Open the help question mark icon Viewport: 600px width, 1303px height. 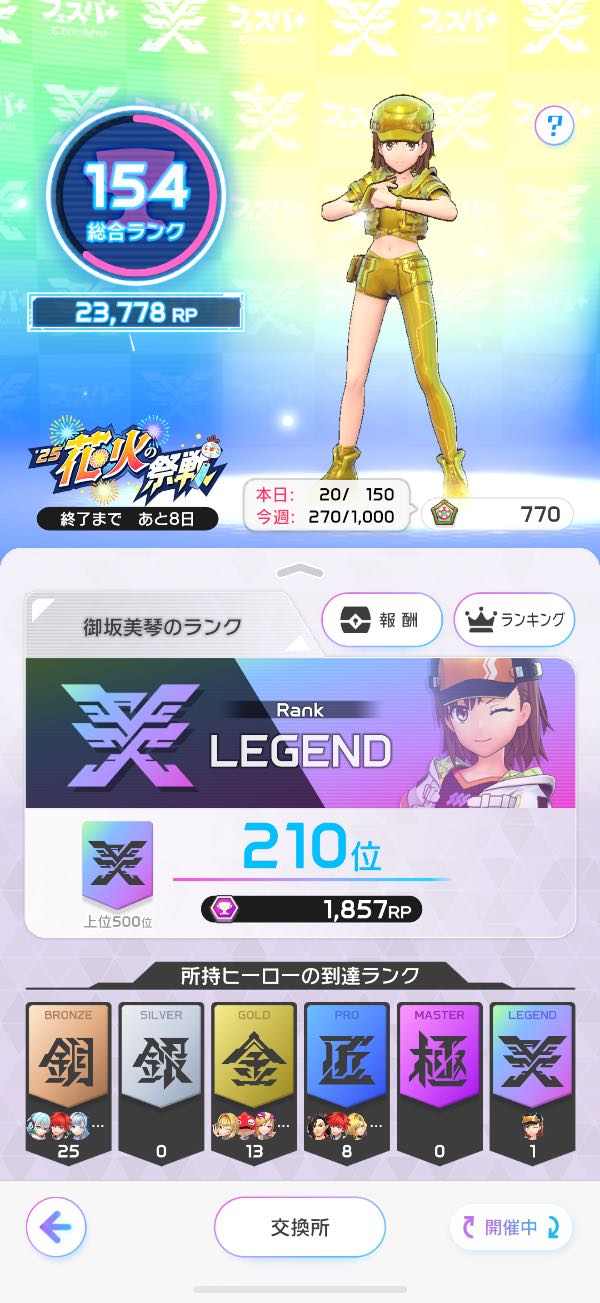554,127
